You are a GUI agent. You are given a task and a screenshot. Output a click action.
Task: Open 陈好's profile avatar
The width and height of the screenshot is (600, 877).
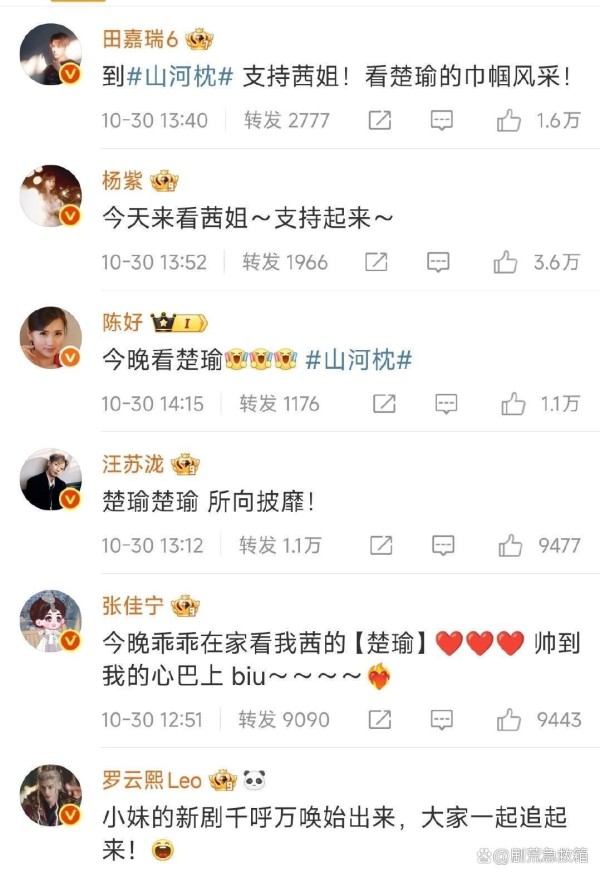[50, 337]
